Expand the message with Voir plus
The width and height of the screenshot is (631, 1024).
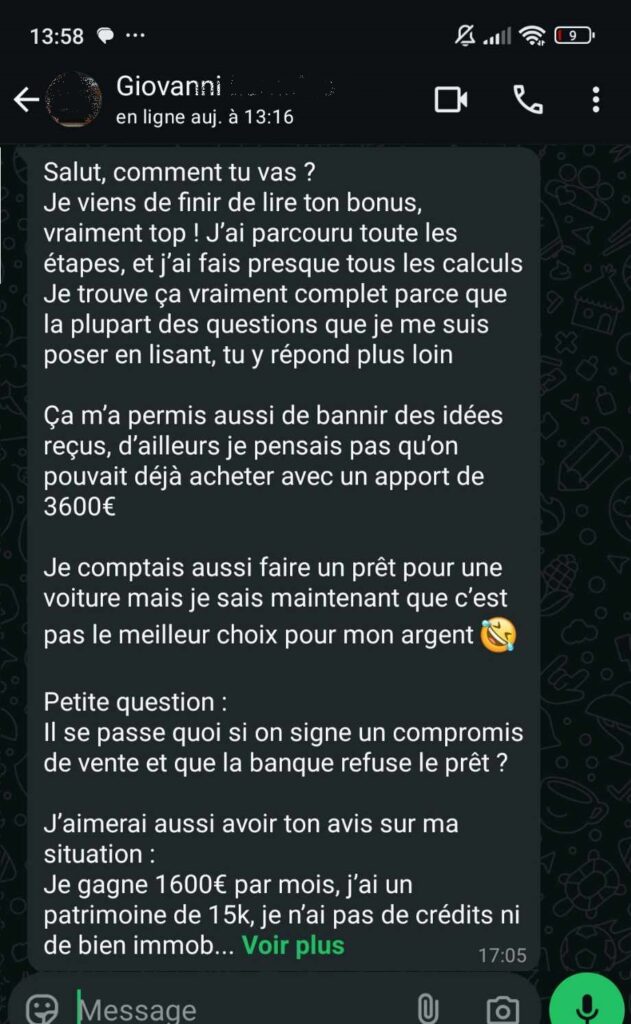293,945
